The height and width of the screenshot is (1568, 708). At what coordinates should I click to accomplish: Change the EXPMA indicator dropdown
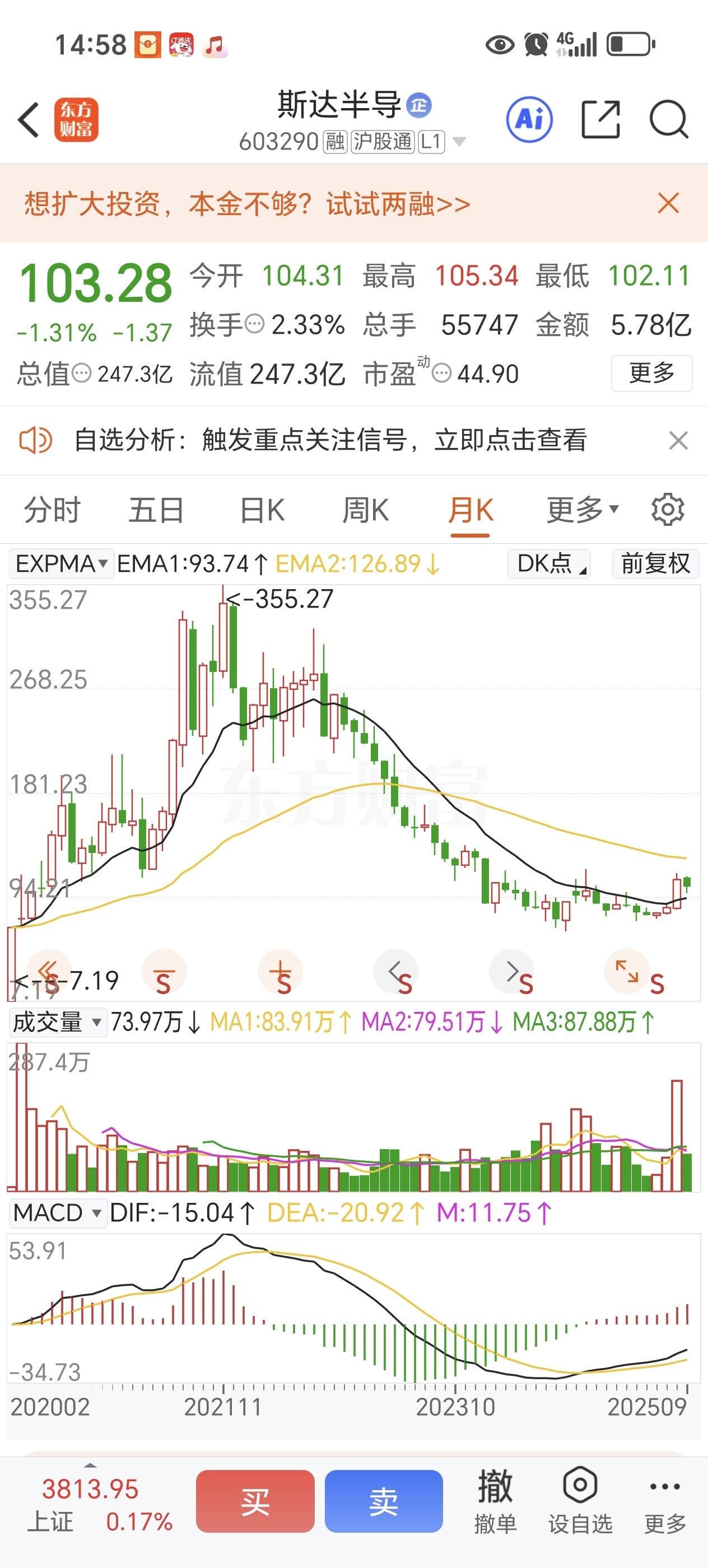point(62,564)
